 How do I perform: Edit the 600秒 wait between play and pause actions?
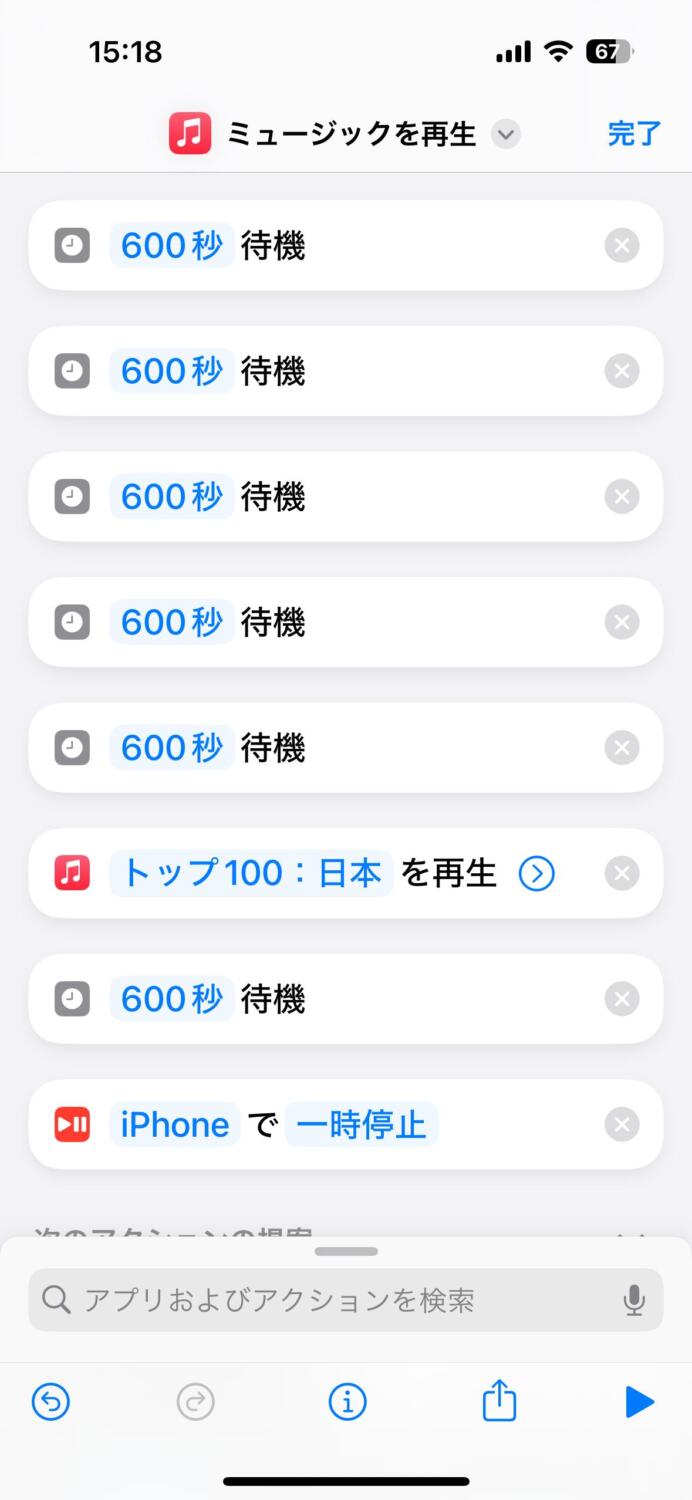tap(172, 999)
